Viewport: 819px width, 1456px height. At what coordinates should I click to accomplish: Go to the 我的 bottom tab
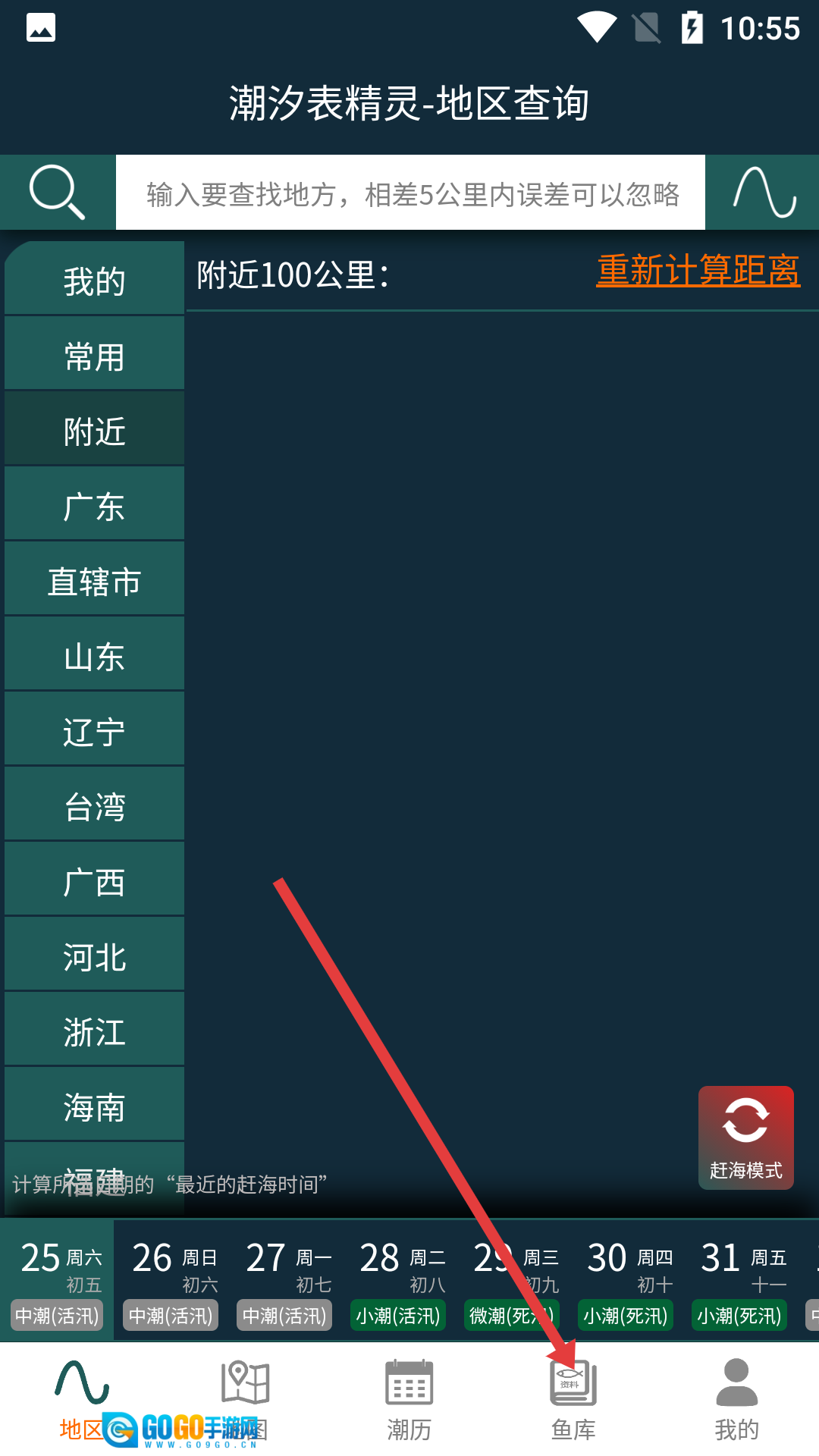click(736, 1400)
